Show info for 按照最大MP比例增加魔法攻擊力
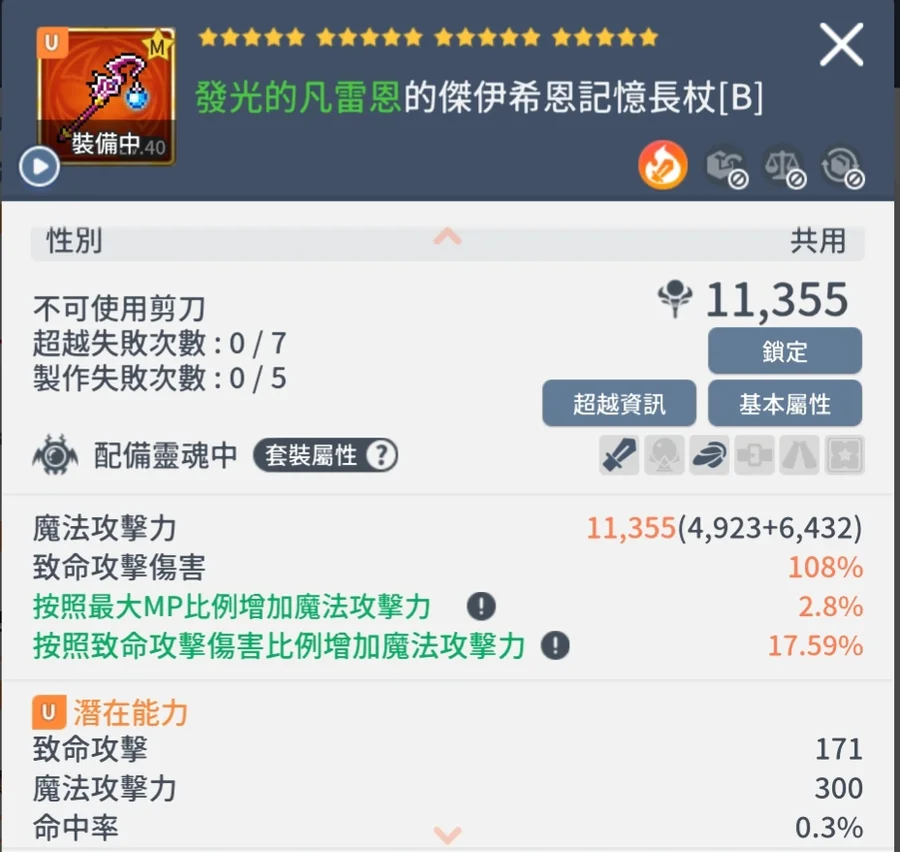The width and height of the screenshot is (900, 852). click(x=481, y=606)
